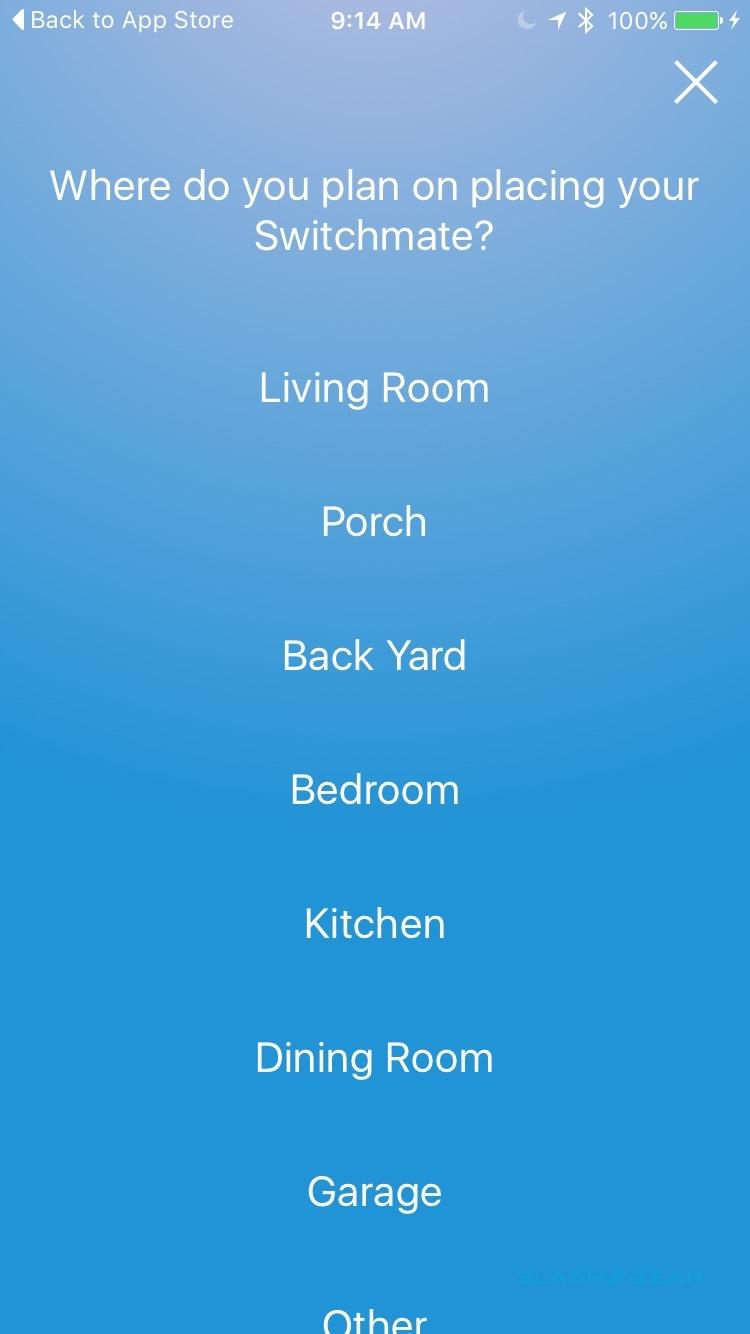
Task: Tap the Dining Room option
Action: [374, 1058]
